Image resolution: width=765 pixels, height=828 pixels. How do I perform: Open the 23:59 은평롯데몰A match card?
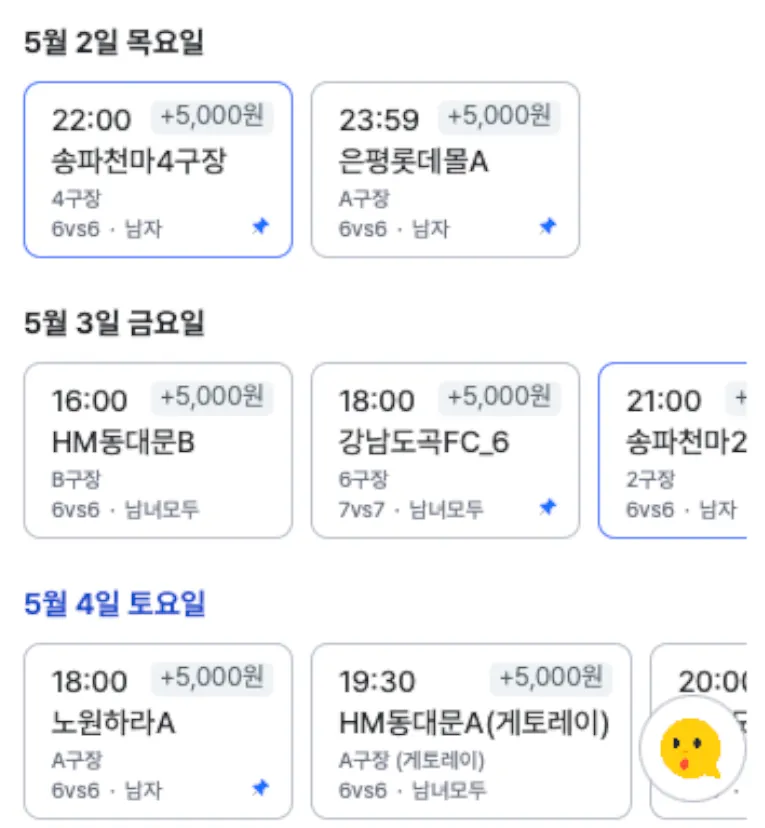445,170
